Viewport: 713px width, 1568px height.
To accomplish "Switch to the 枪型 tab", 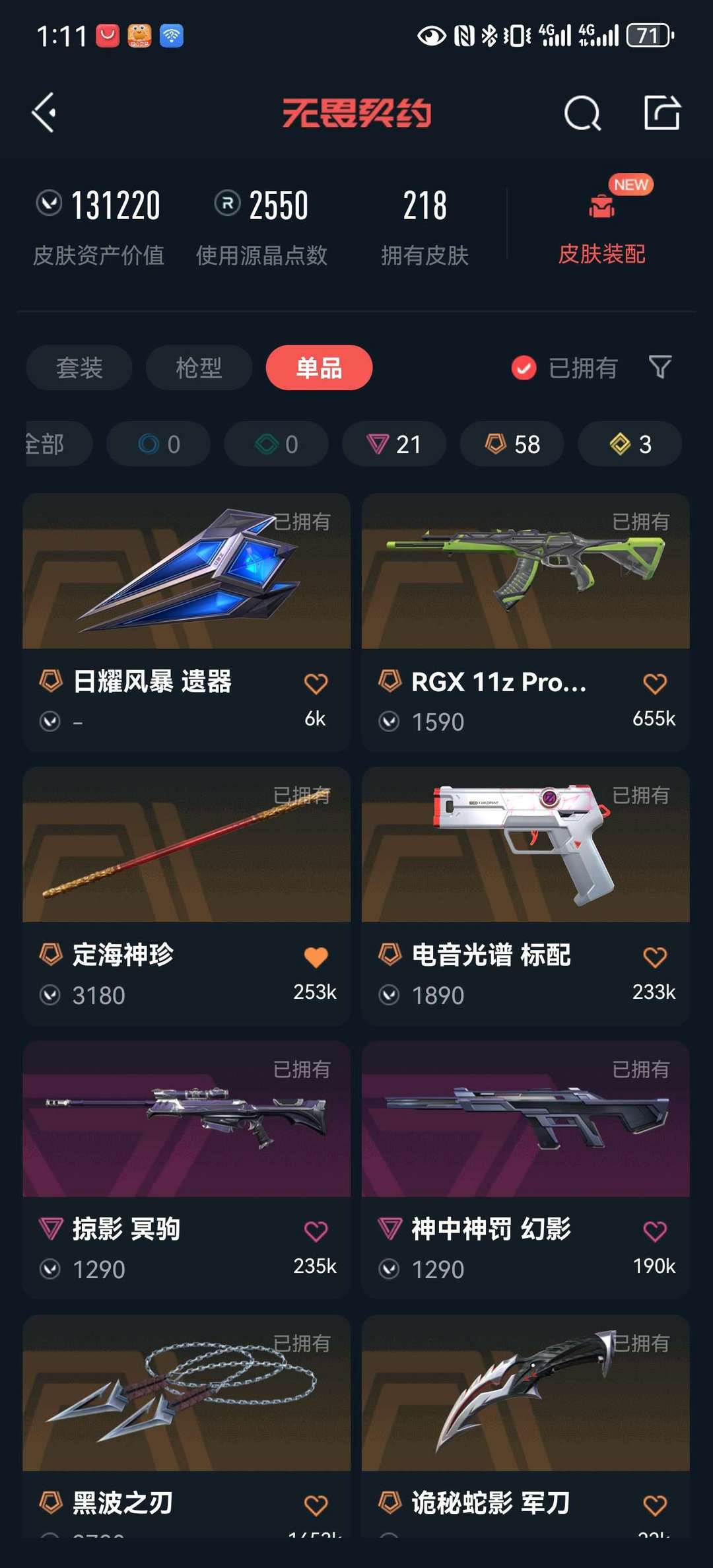I will point(199,368).
